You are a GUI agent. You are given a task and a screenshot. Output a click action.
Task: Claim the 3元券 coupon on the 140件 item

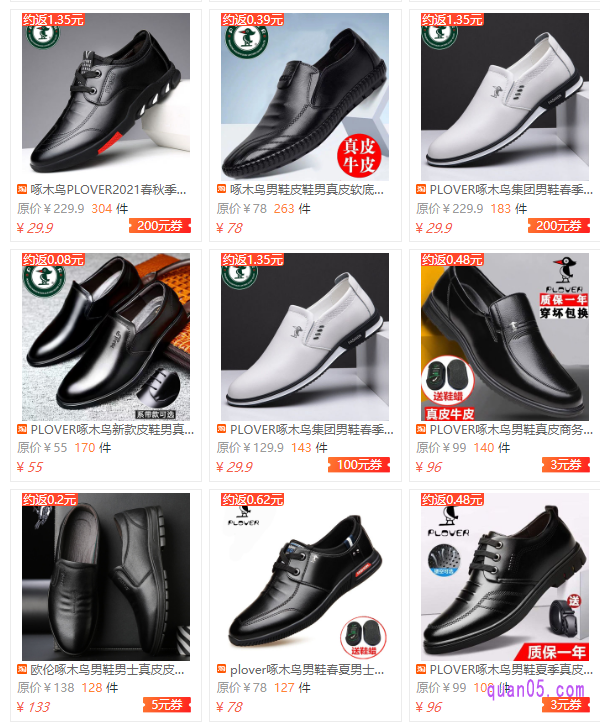click(565, 465)
